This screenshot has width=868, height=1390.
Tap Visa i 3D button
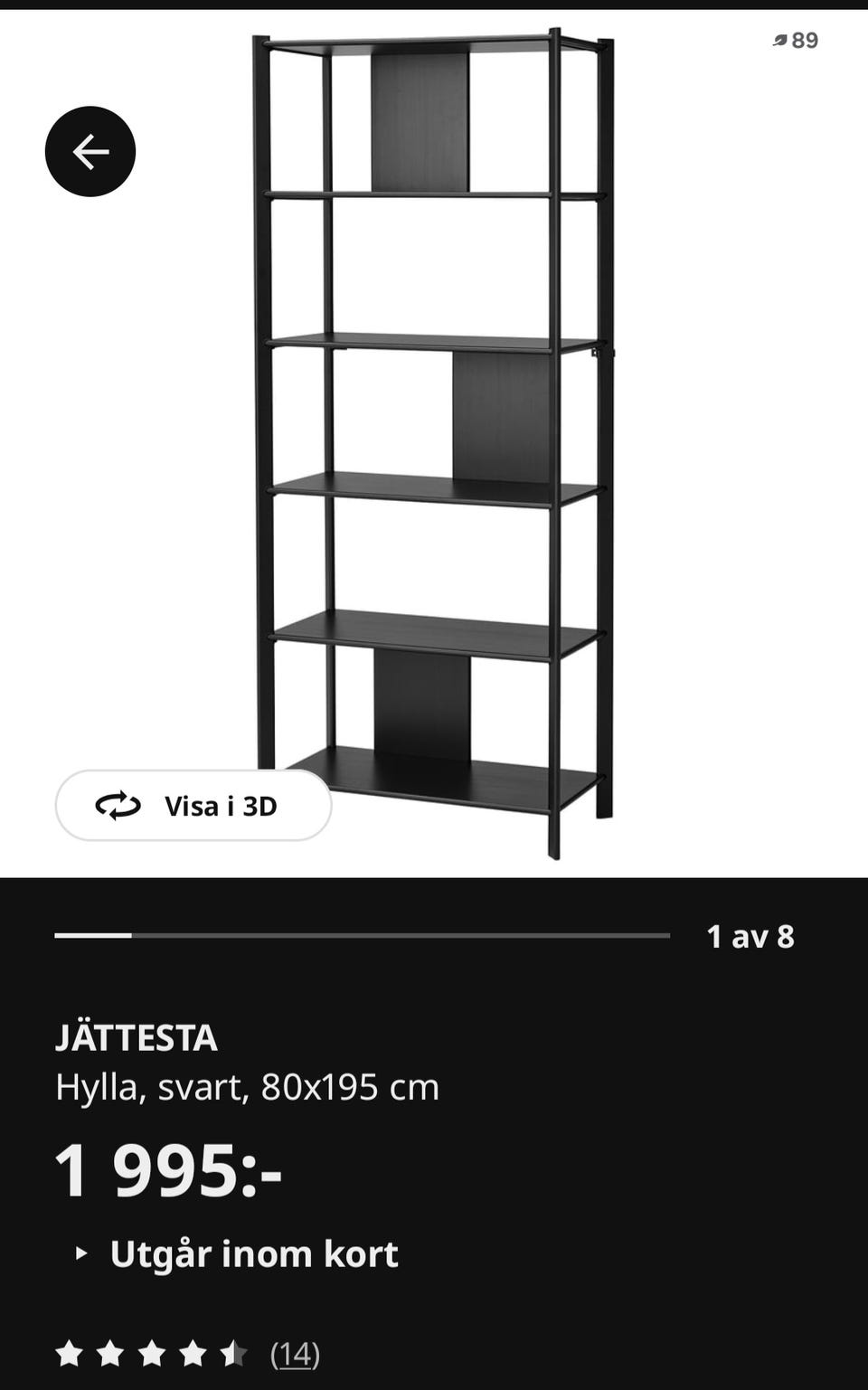tap(193, 805)
